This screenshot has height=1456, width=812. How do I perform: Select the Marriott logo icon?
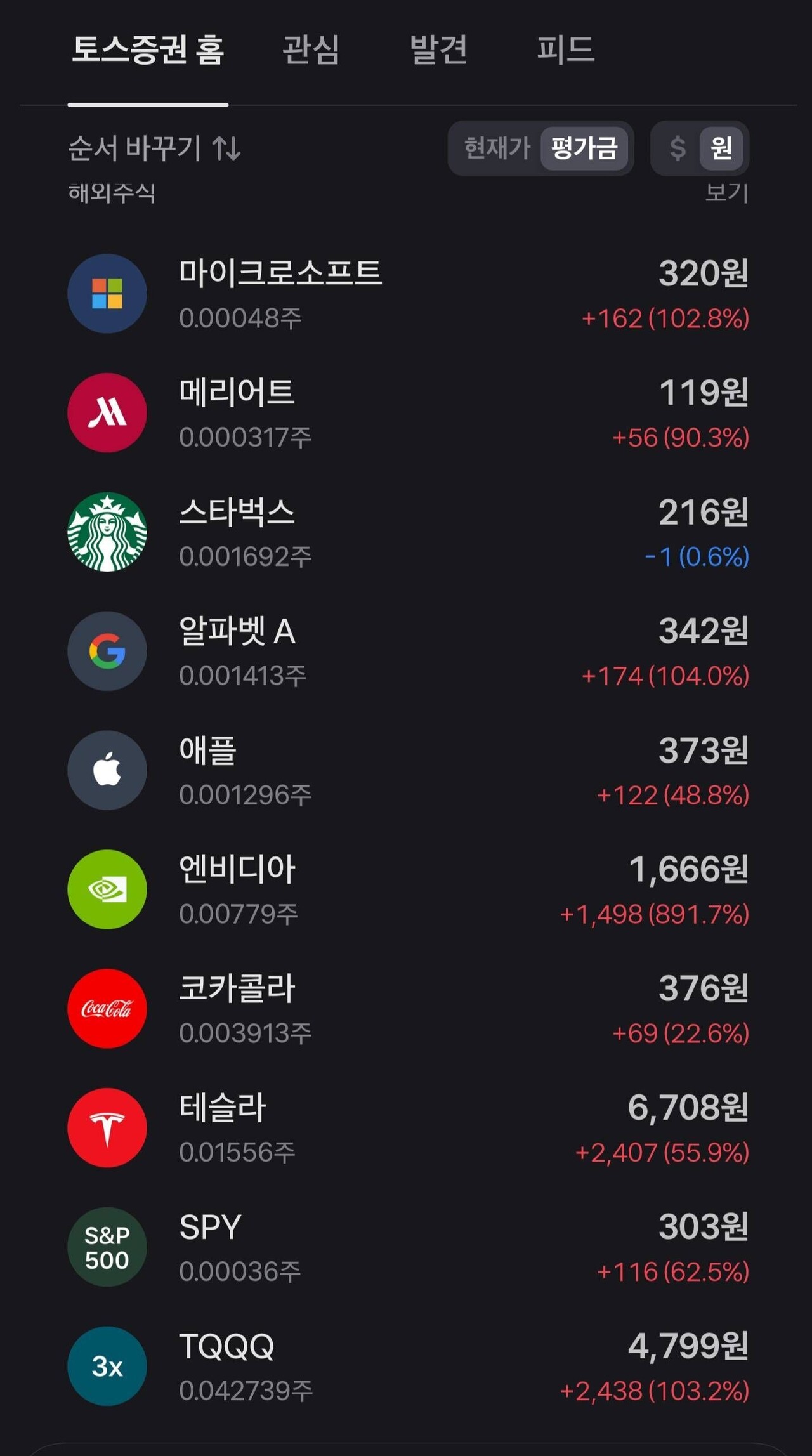click(107, 413)
